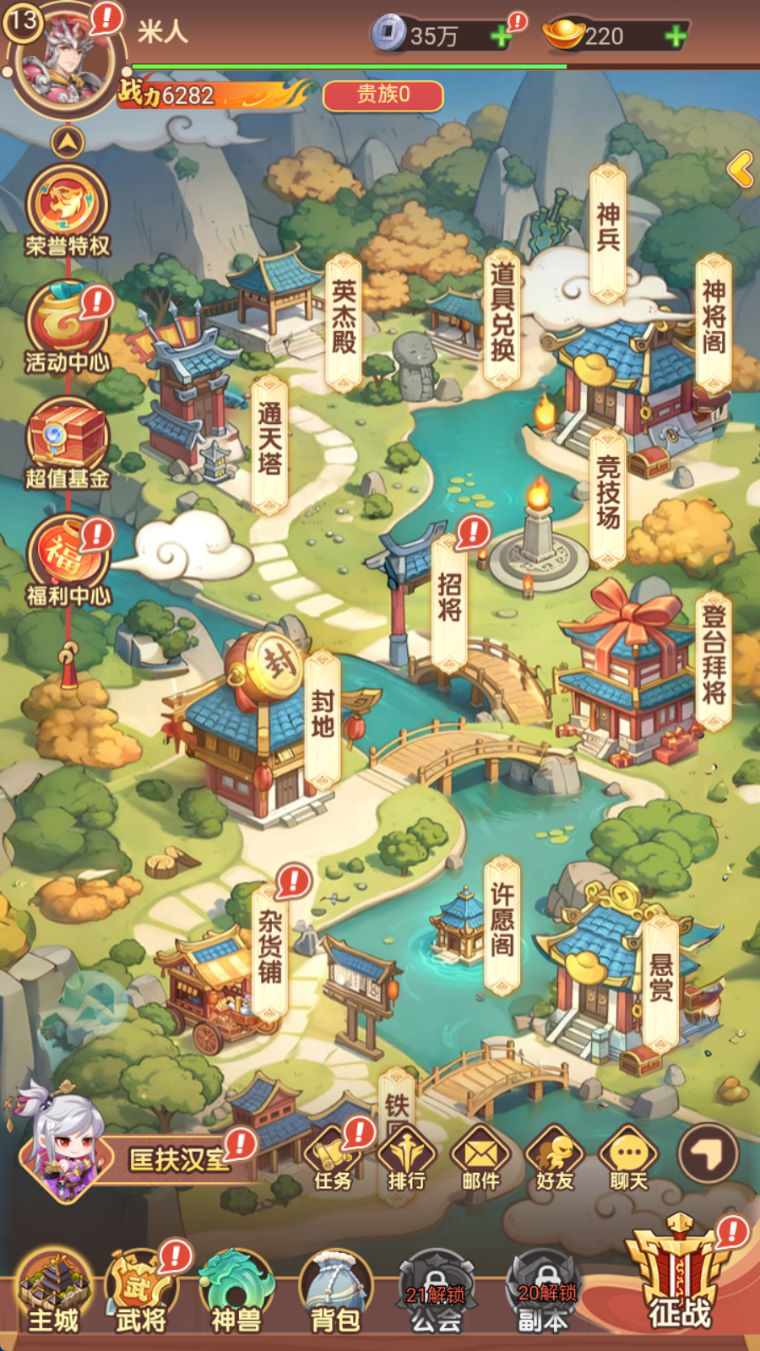
Task: Open the 通天塔 tower
Action: 270,440
